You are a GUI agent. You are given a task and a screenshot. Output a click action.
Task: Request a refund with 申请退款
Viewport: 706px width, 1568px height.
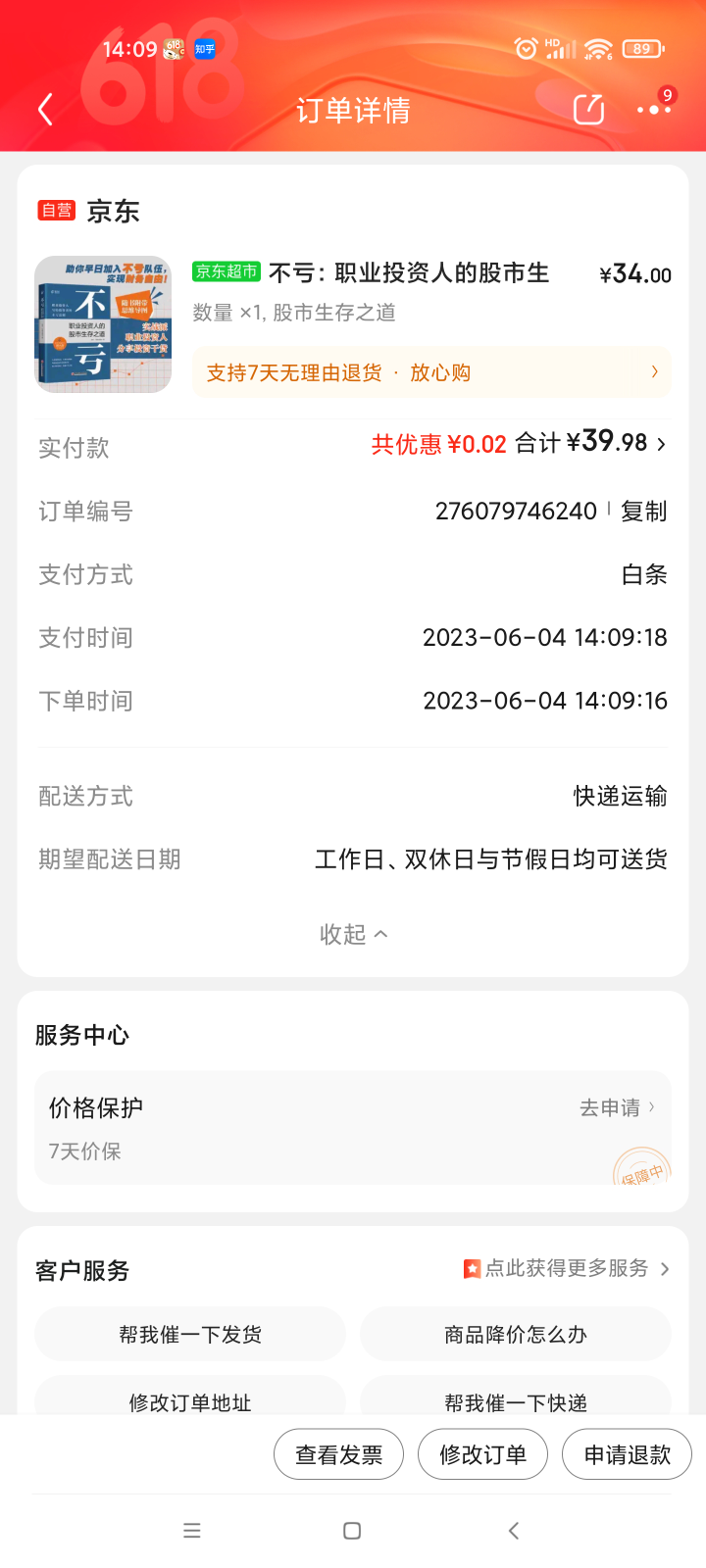(x=627, y=1455)
